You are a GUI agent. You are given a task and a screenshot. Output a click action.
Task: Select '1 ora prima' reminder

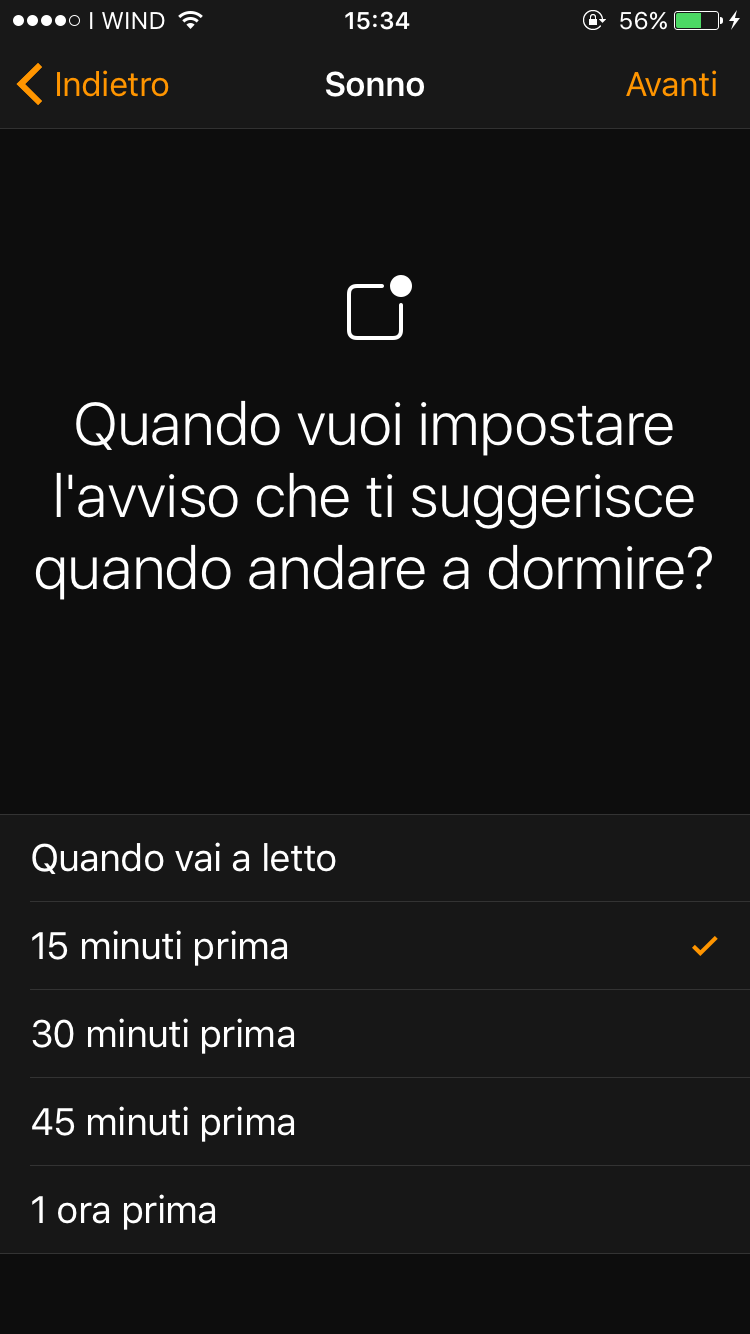click(375, 1210)
